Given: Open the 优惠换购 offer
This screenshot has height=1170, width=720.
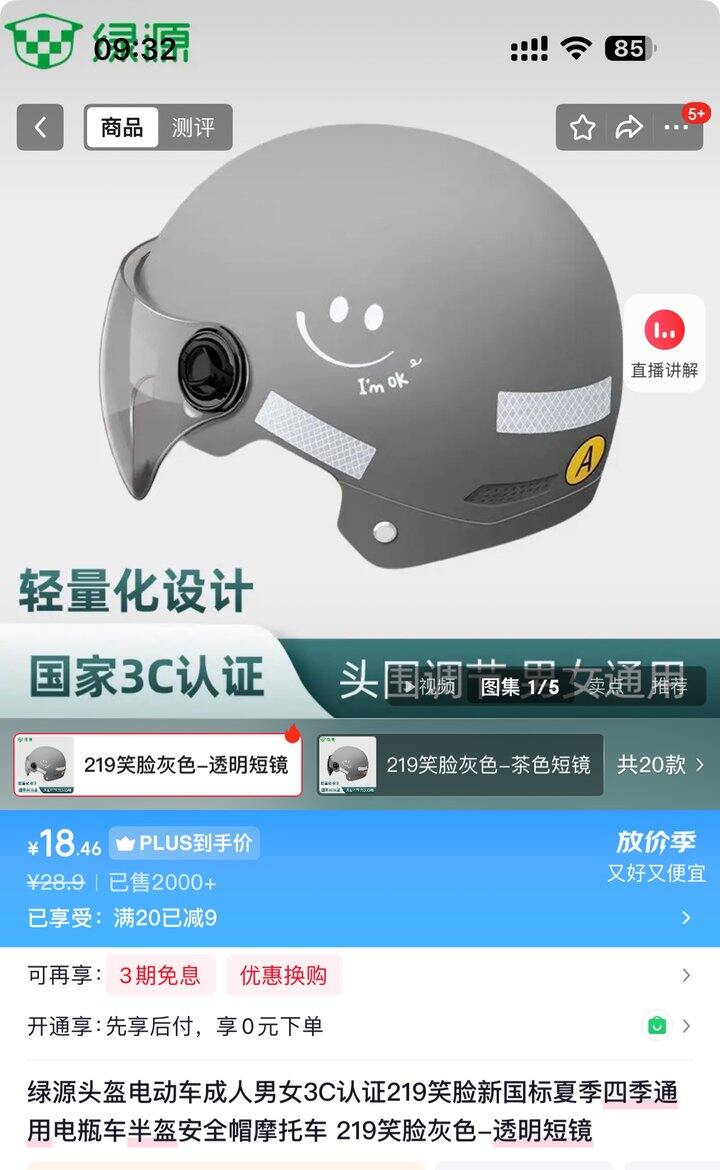Looking at the screenshot, I should point(283,975).
